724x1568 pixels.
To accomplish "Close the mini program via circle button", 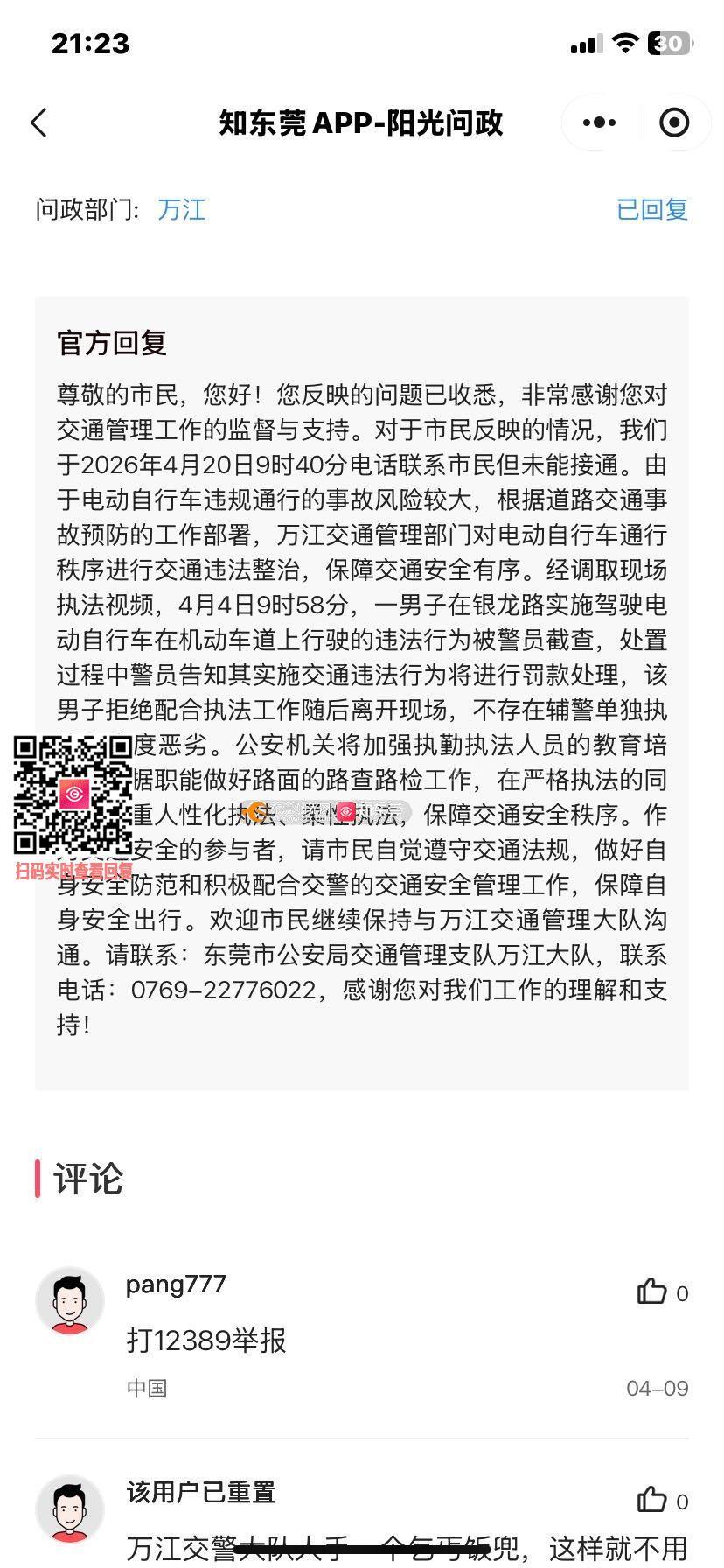I will pyautogui.click(x=674, y=122).
